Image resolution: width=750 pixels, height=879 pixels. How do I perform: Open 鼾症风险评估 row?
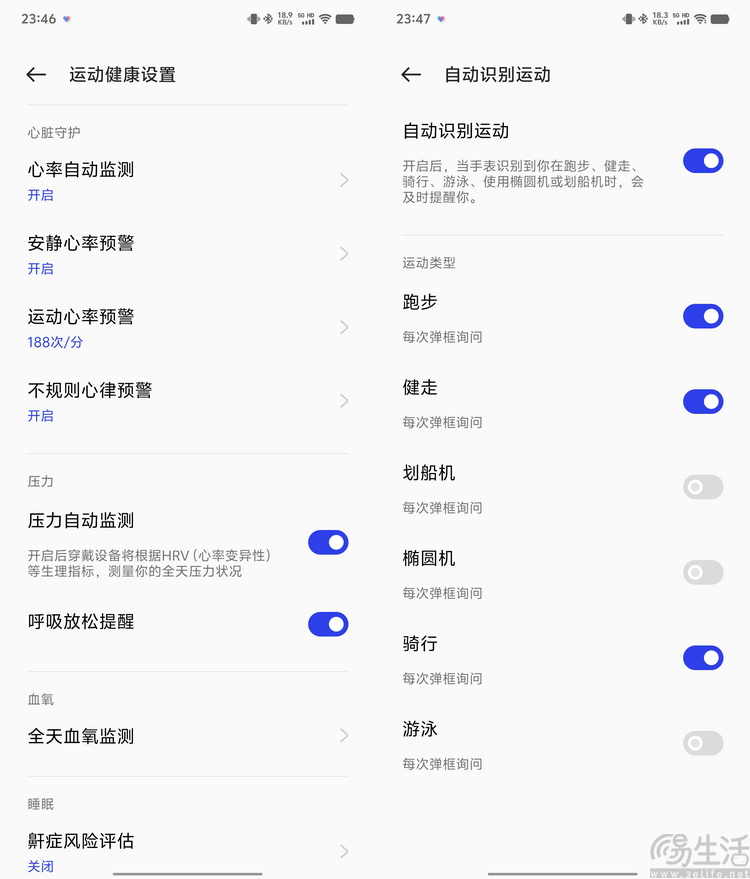click(x=188, y=851)
